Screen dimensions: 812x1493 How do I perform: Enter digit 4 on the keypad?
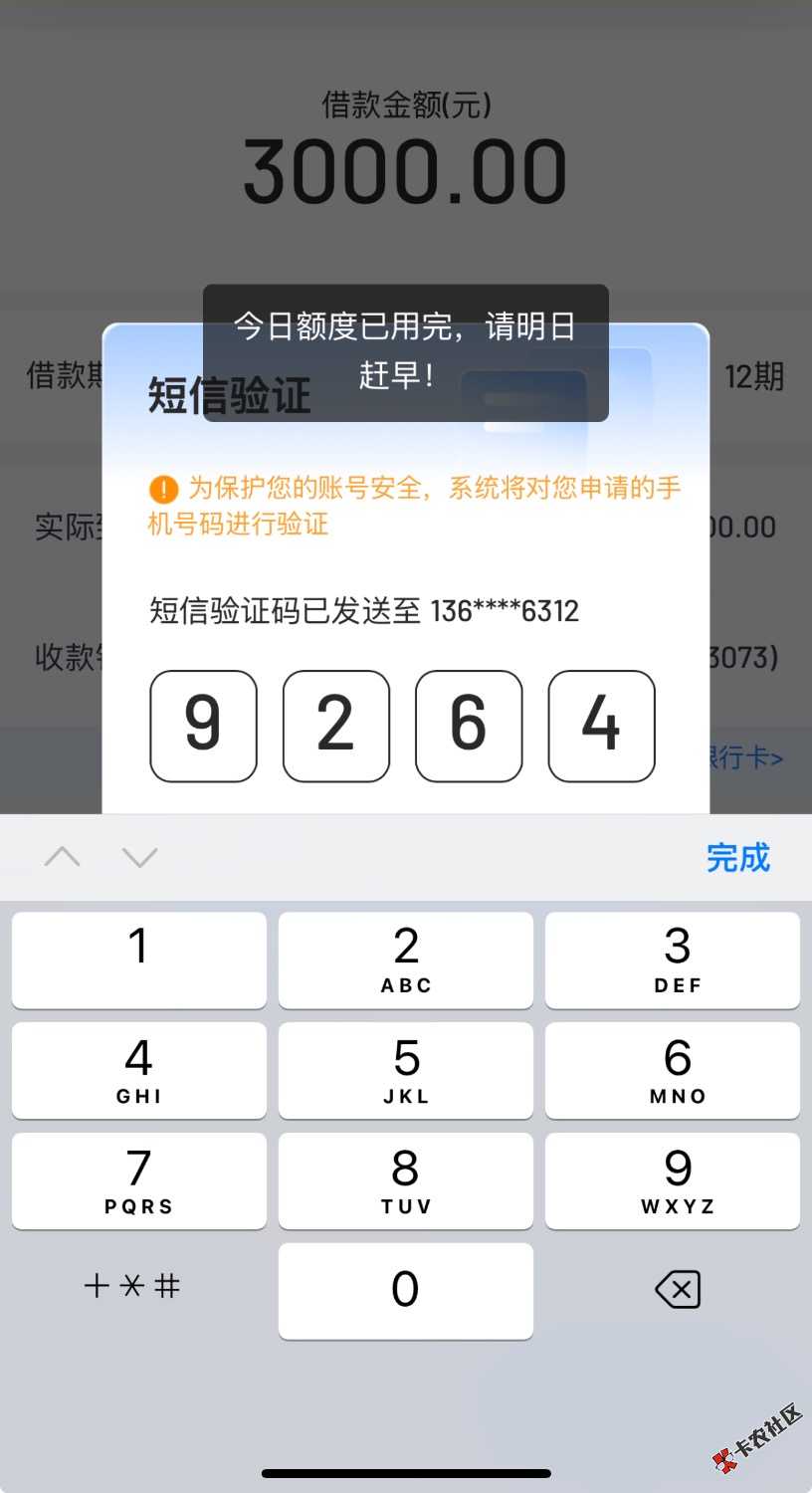coord(139,1070)
